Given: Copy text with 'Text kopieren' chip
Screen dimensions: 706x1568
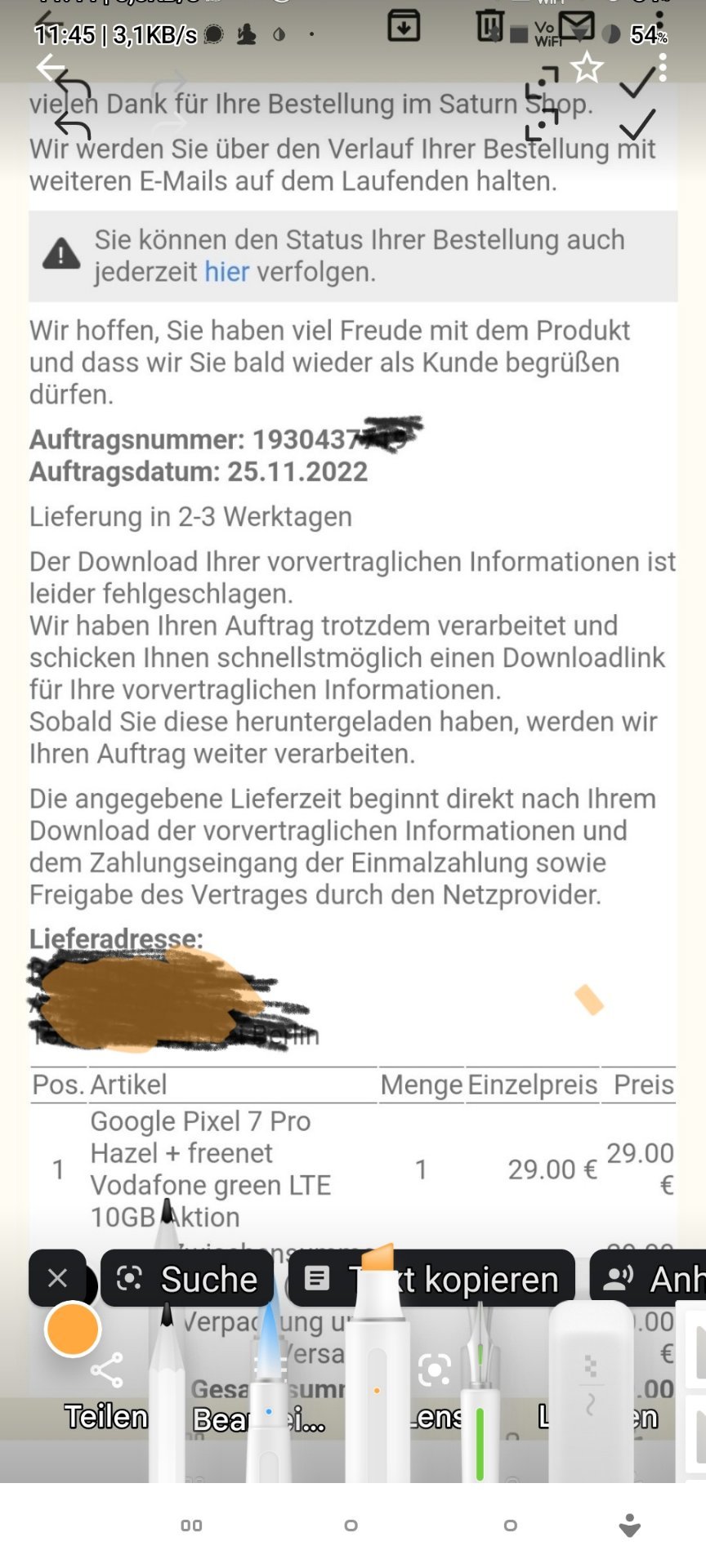Looking at the screenshot, I should pos(432,1278).
